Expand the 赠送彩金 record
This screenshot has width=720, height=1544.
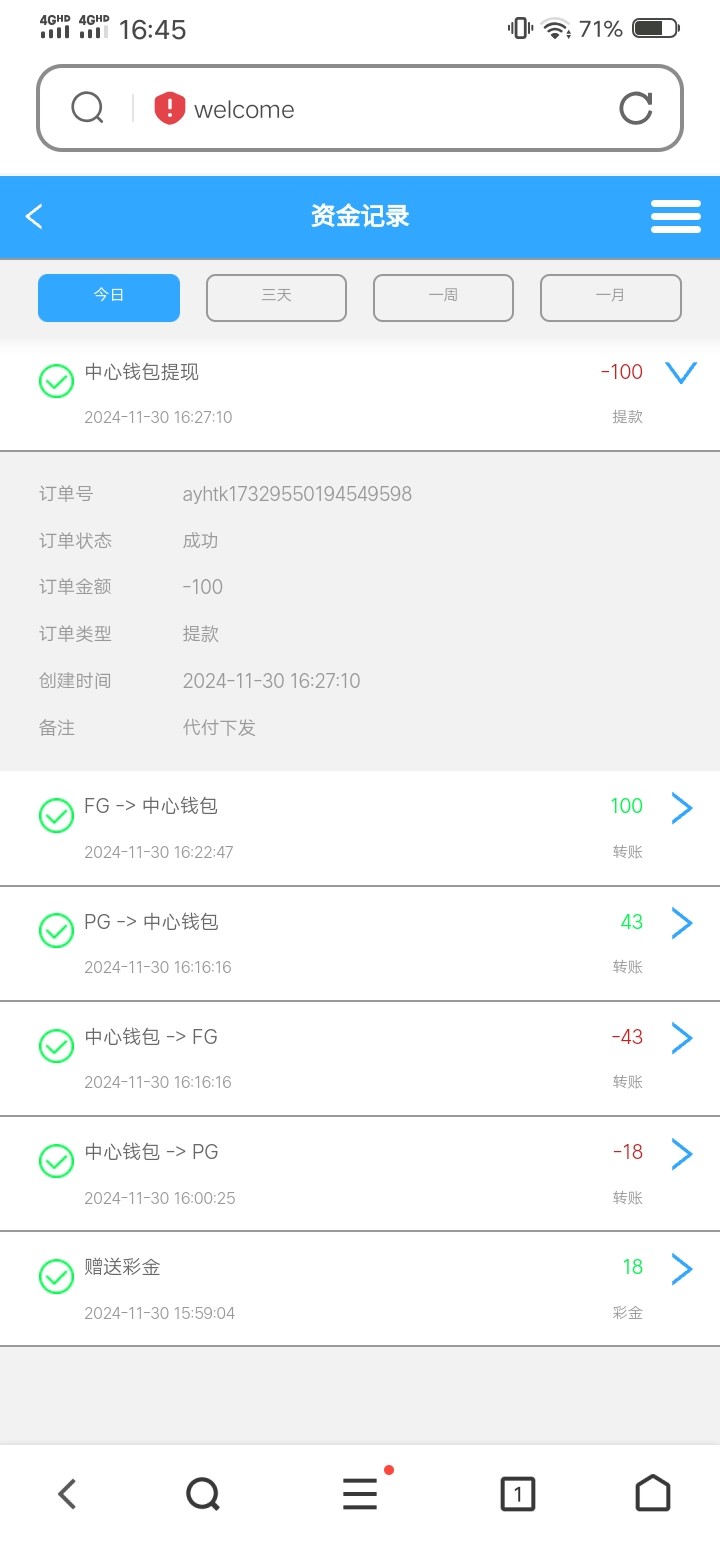click(x=681, y=1268)
